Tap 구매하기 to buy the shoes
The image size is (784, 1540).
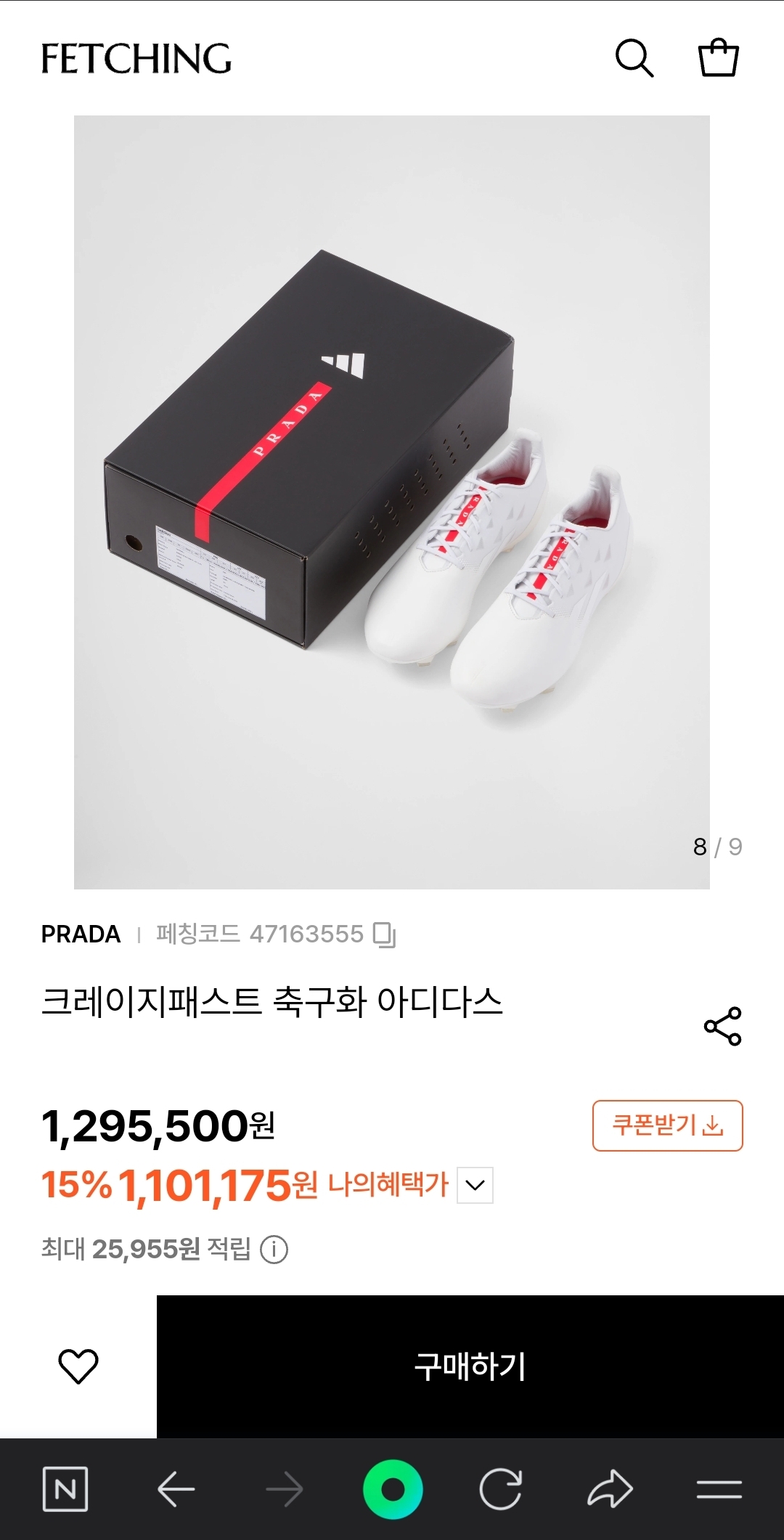(x=470, y=1366)
